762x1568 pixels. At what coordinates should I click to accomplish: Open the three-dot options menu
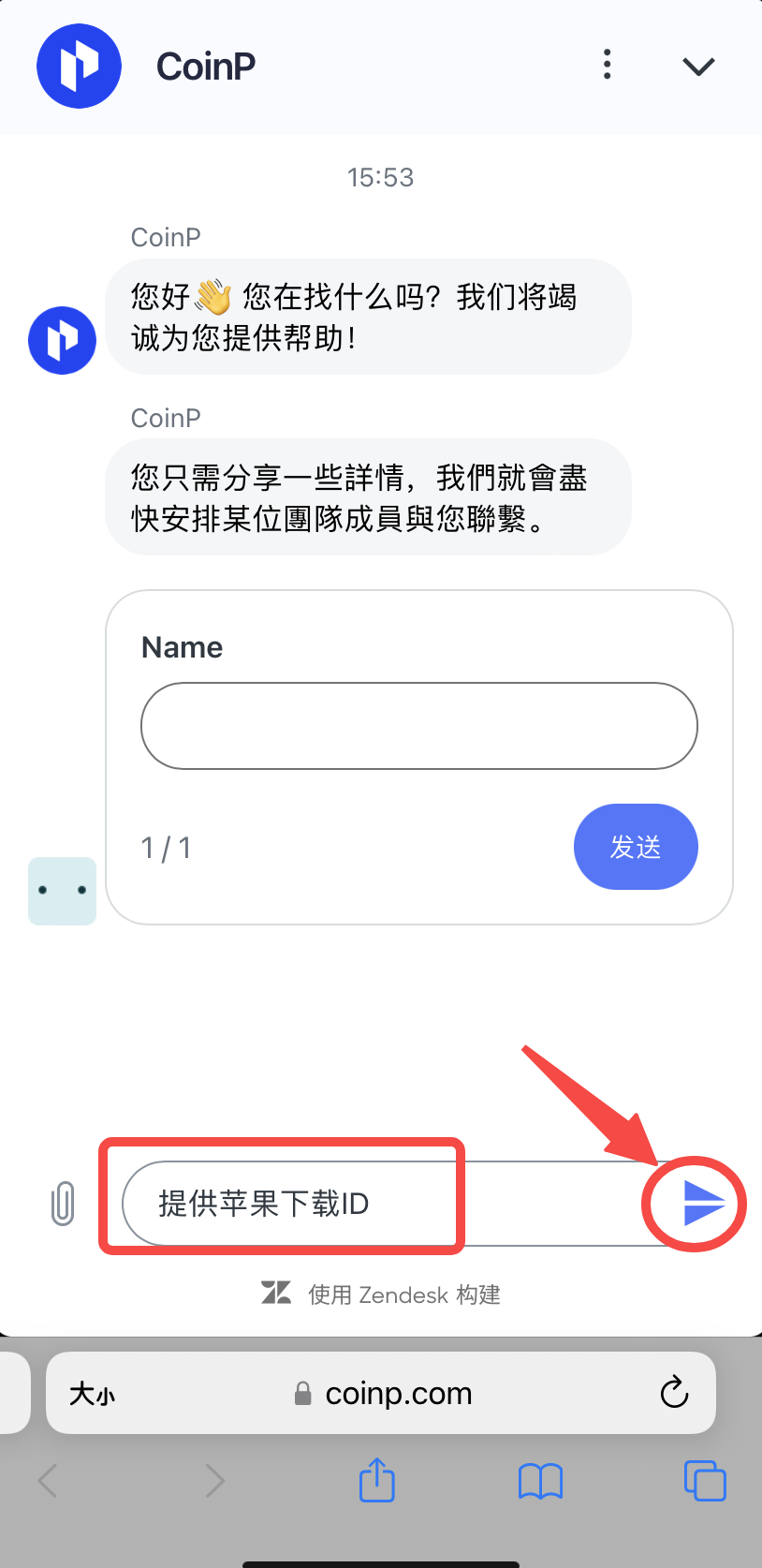coord(607,65)
